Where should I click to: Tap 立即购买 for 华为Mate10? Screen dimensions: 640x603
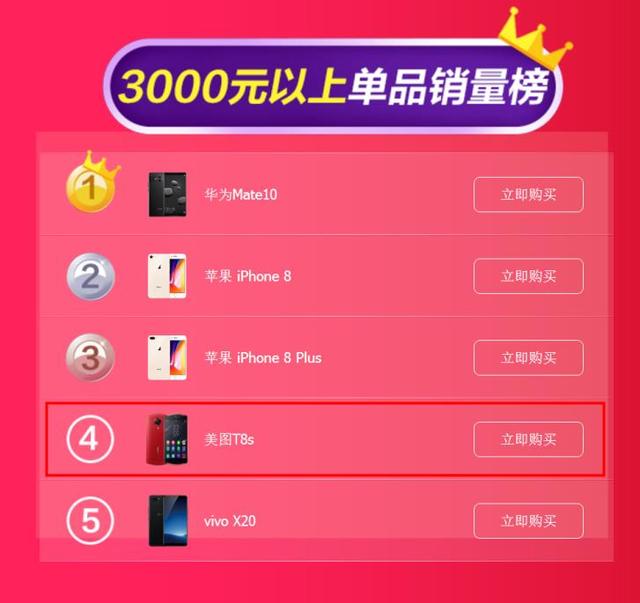click(528, 195)
